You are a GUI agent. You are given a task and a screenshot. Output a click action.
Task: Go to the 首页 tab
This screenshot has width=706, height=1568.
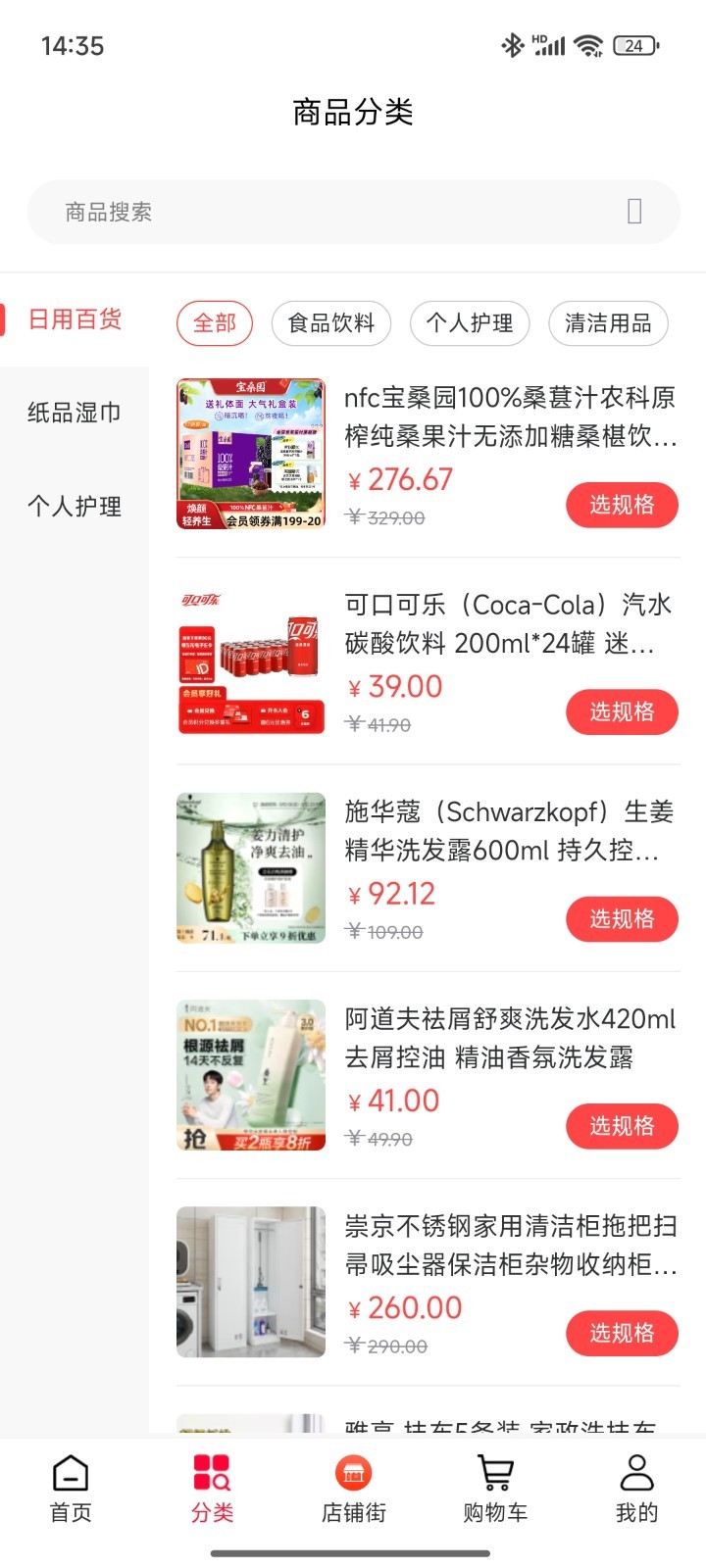point(71,1489)
